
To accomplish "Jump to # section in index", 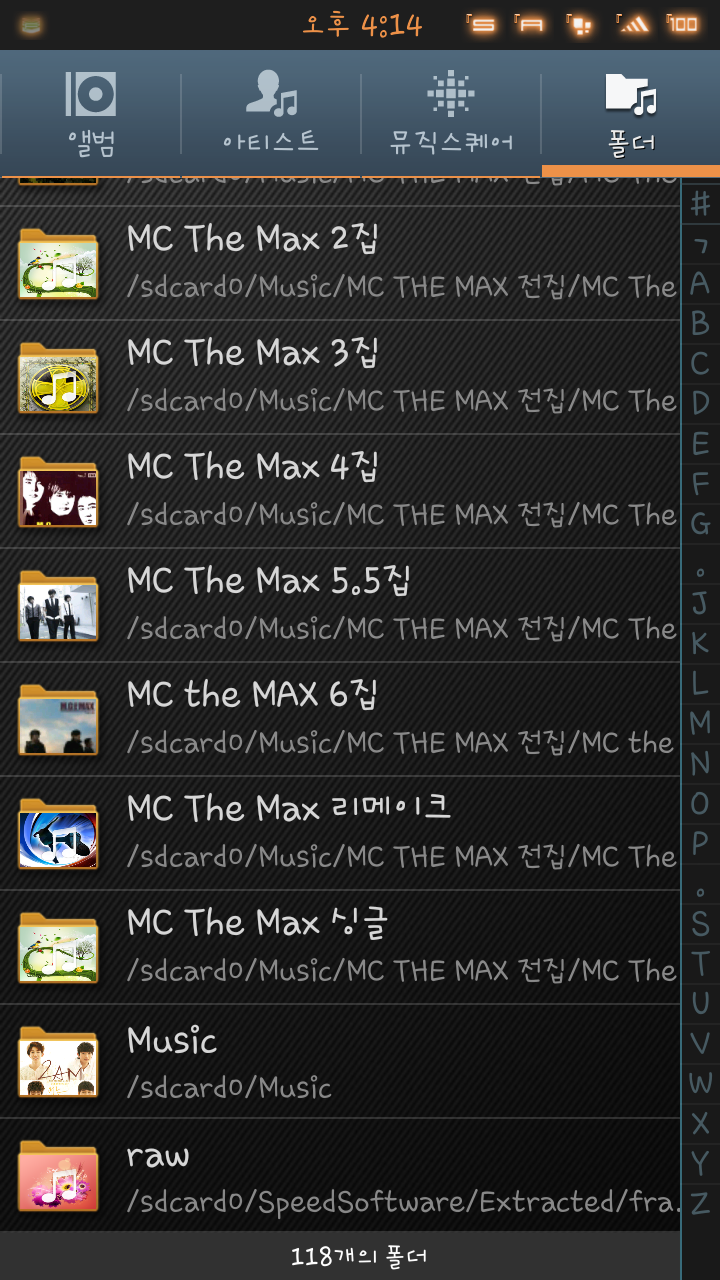I will [x=700, y=203].
